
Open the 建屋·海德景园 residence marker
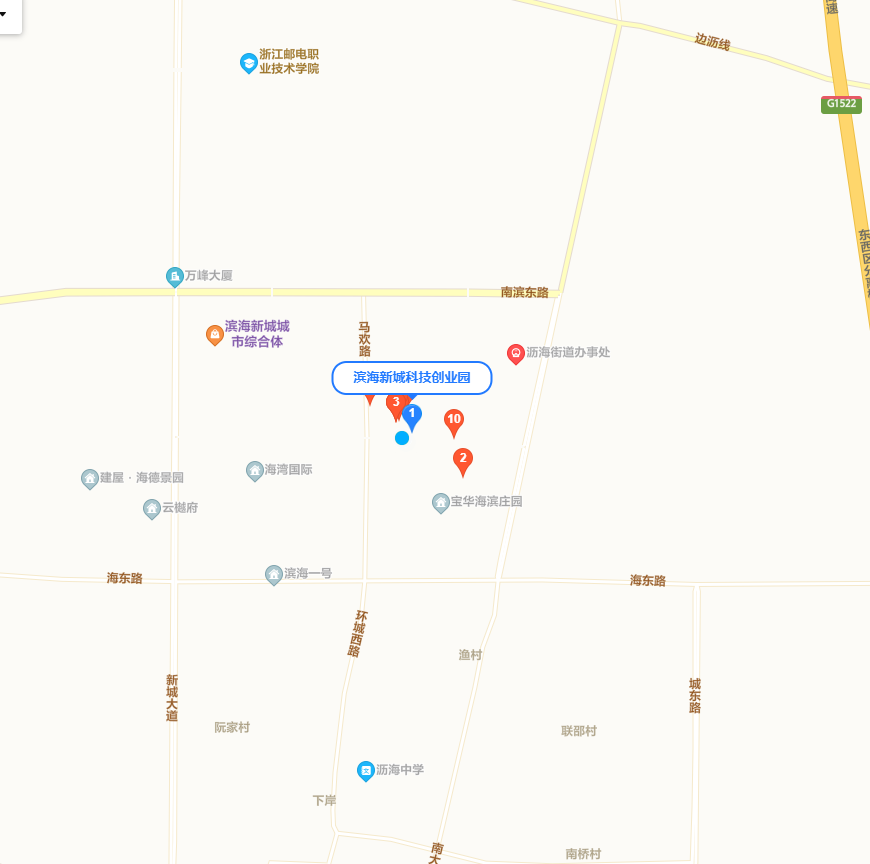[89, 478]
